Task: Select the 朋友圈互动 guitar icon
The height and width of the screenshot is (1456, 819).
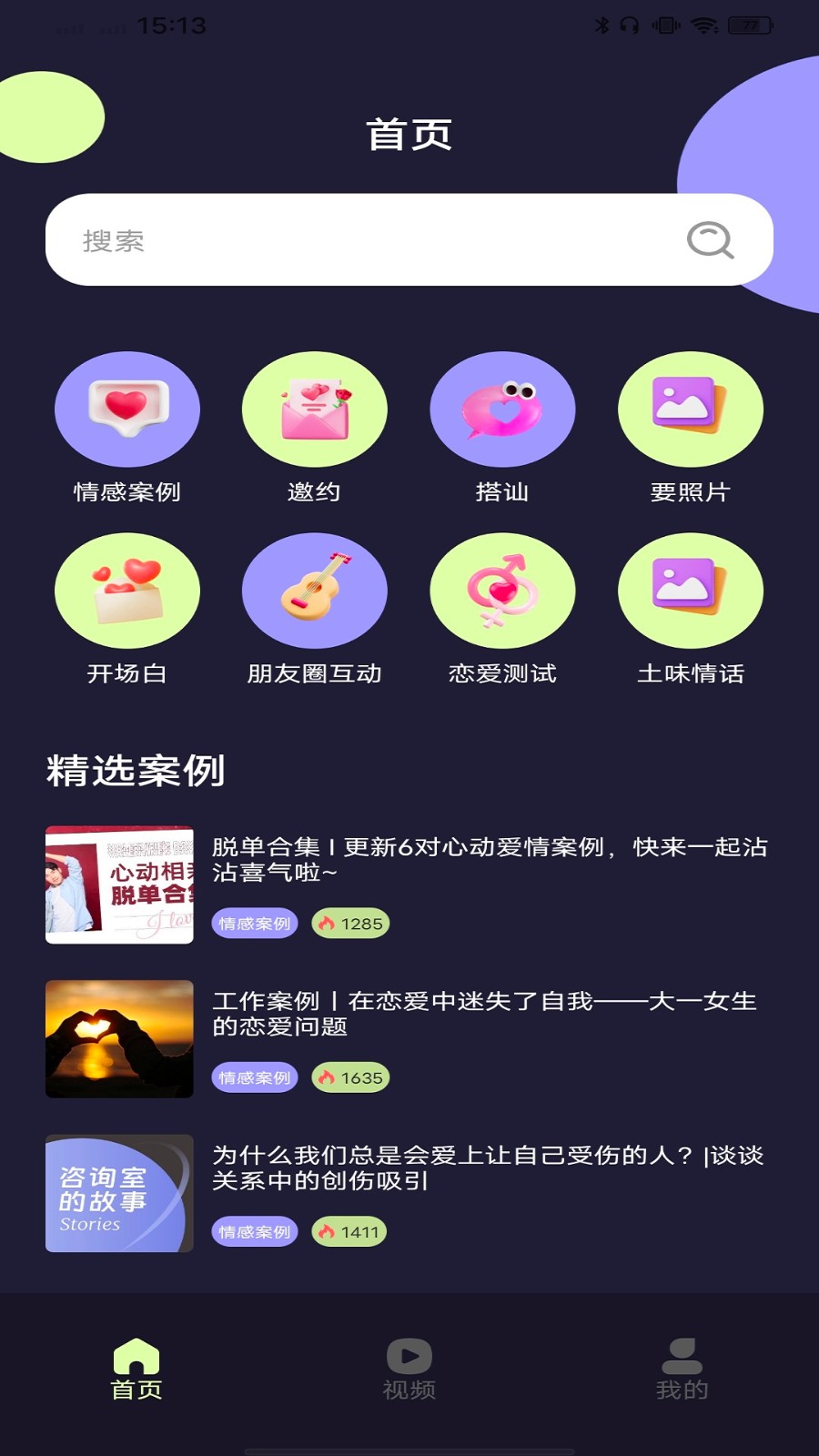Action: pyautogui.click(x=314, y=590)
